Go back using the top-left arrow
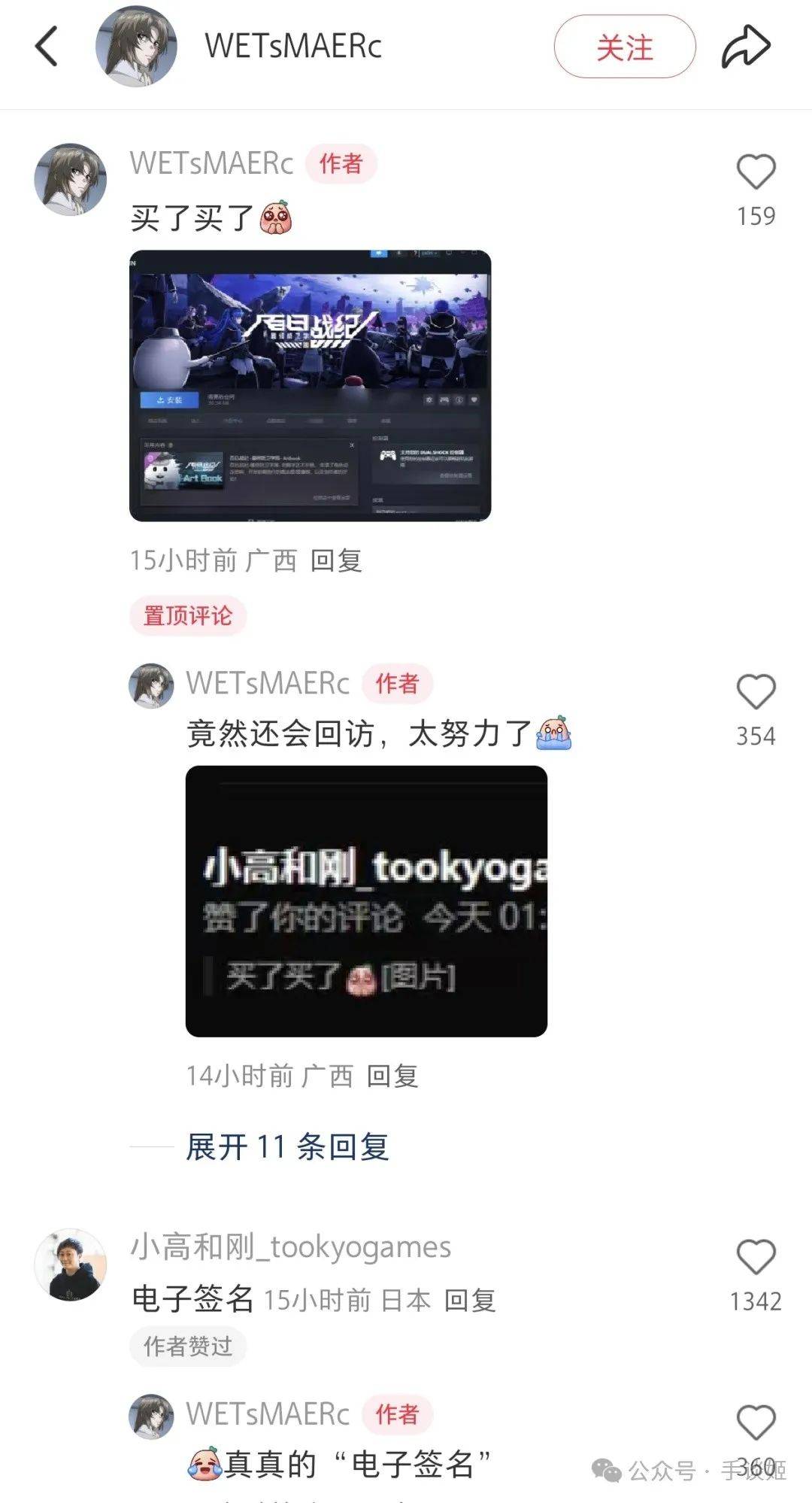Screen dimensions: 812x1503 pos(47,47)
